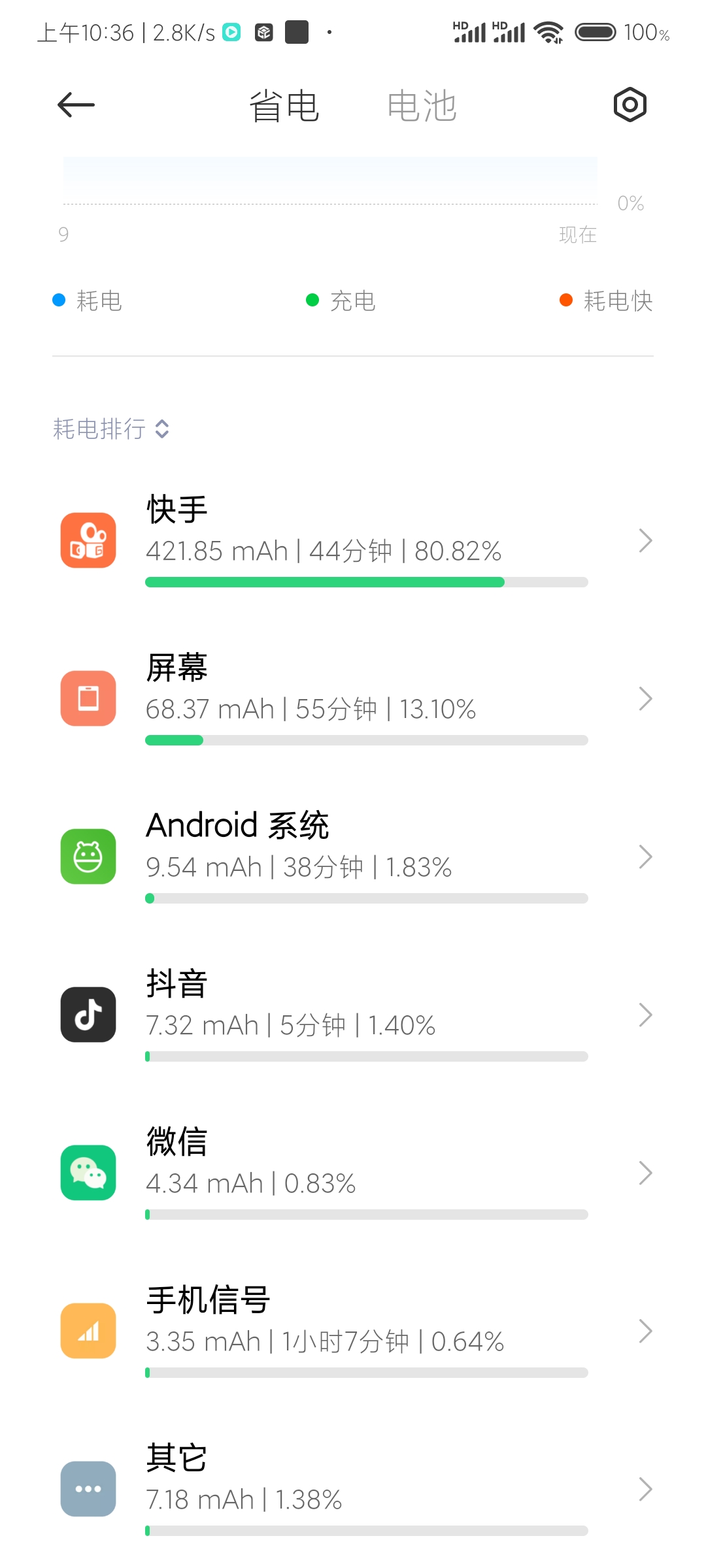
Task: View 屏幕 power consumption details
Action: [353, 698]
